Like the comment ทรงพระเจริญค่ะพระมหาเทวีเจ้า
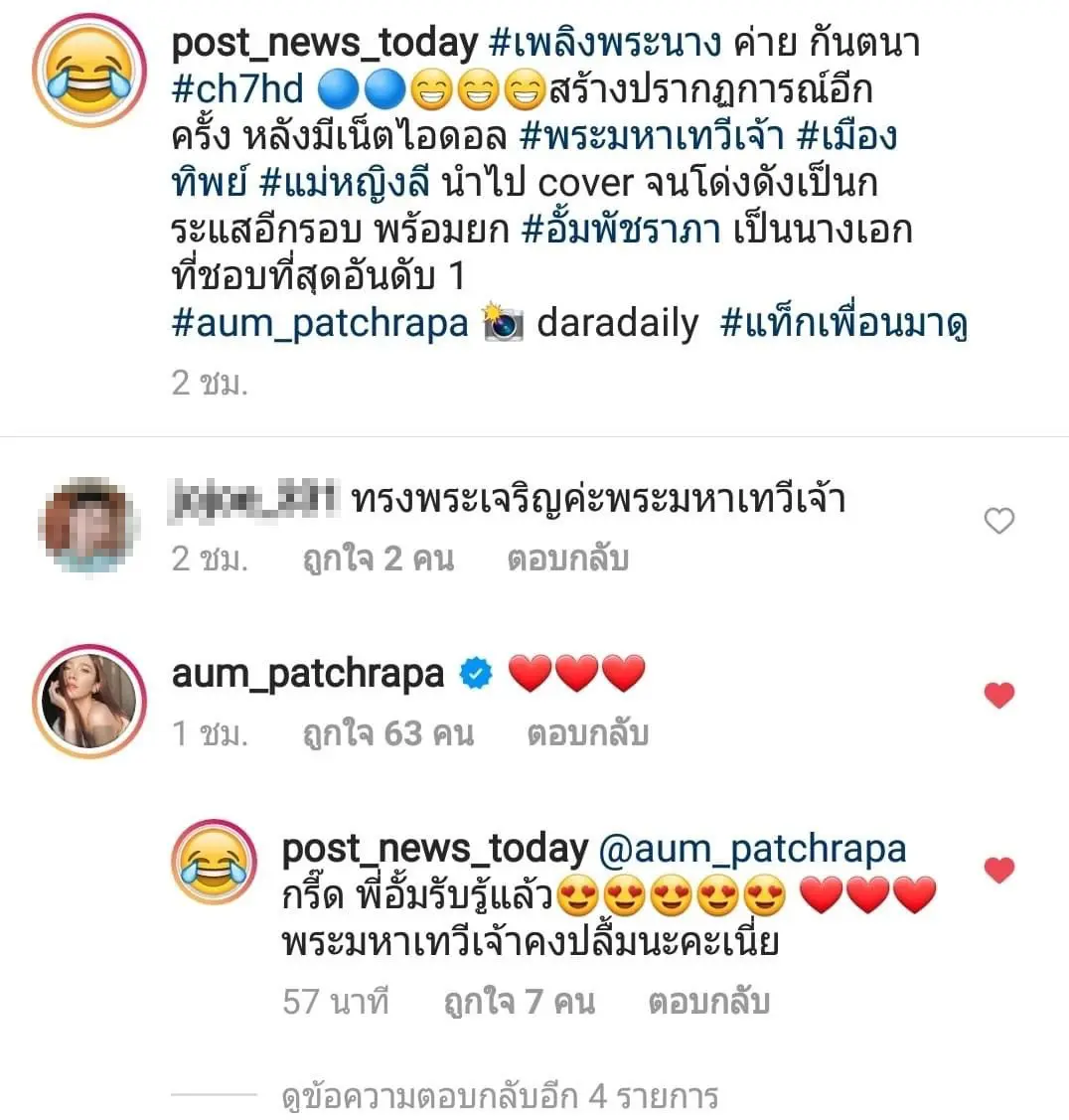 tap(998, 521)
